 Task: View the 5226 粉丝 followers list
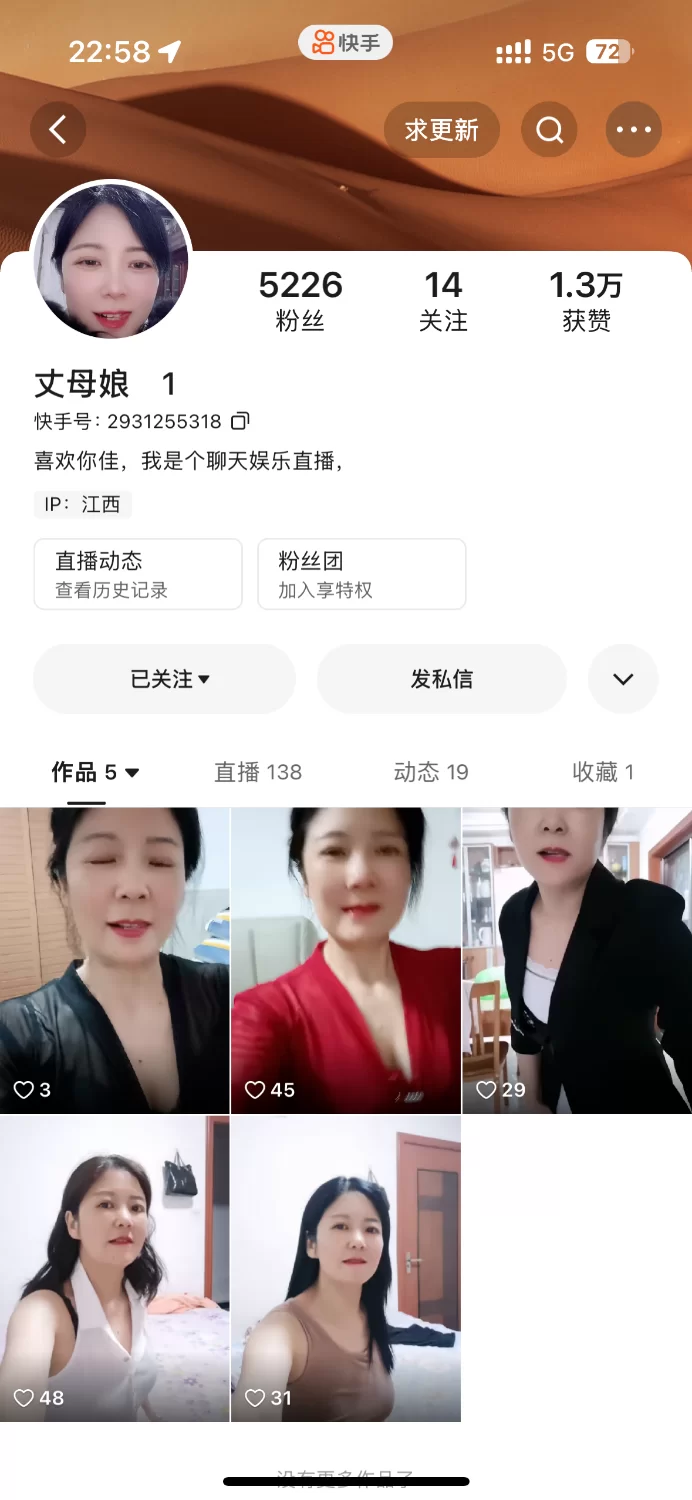300,300
